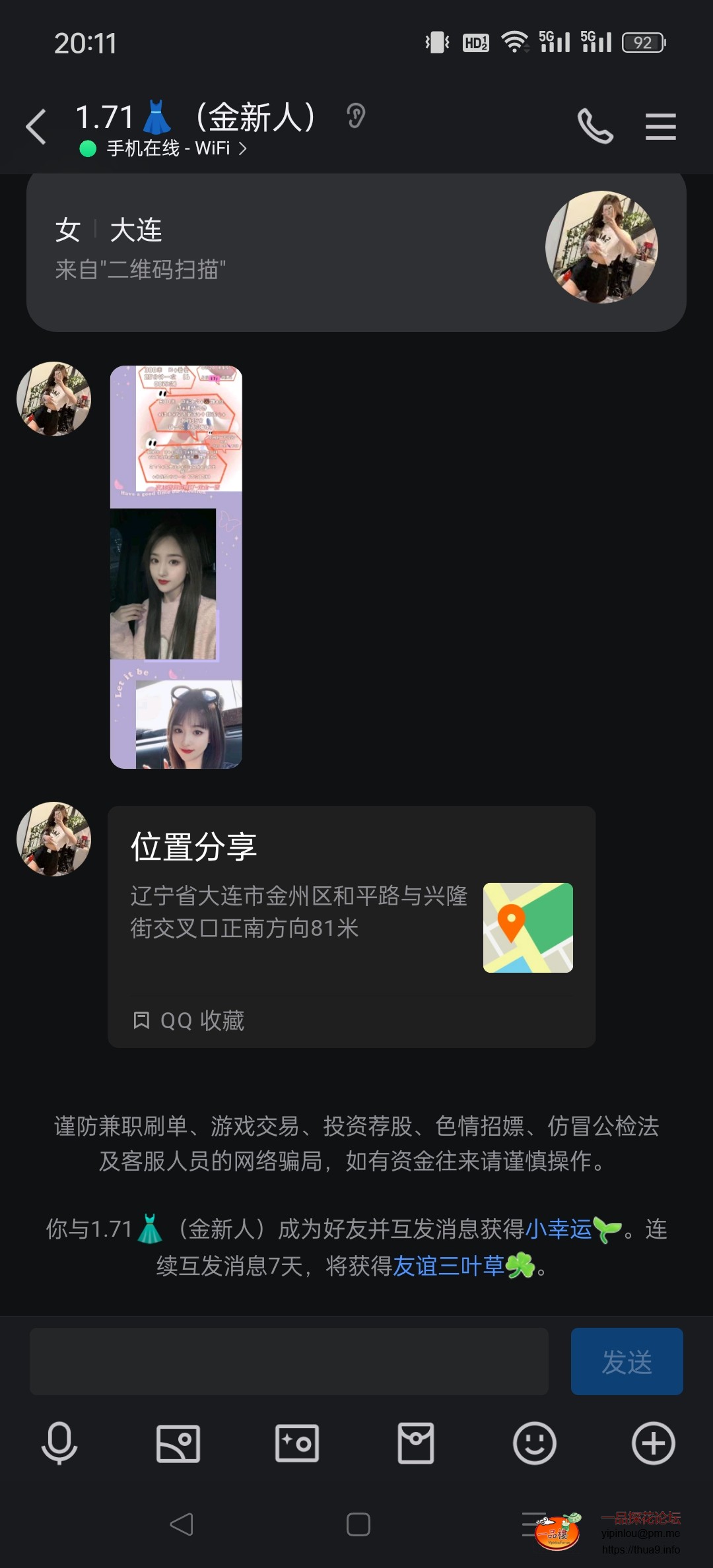The height and width of the screenshot is (1568, 713).
Task: Show more attachment options
Action: pos(653,1443)
